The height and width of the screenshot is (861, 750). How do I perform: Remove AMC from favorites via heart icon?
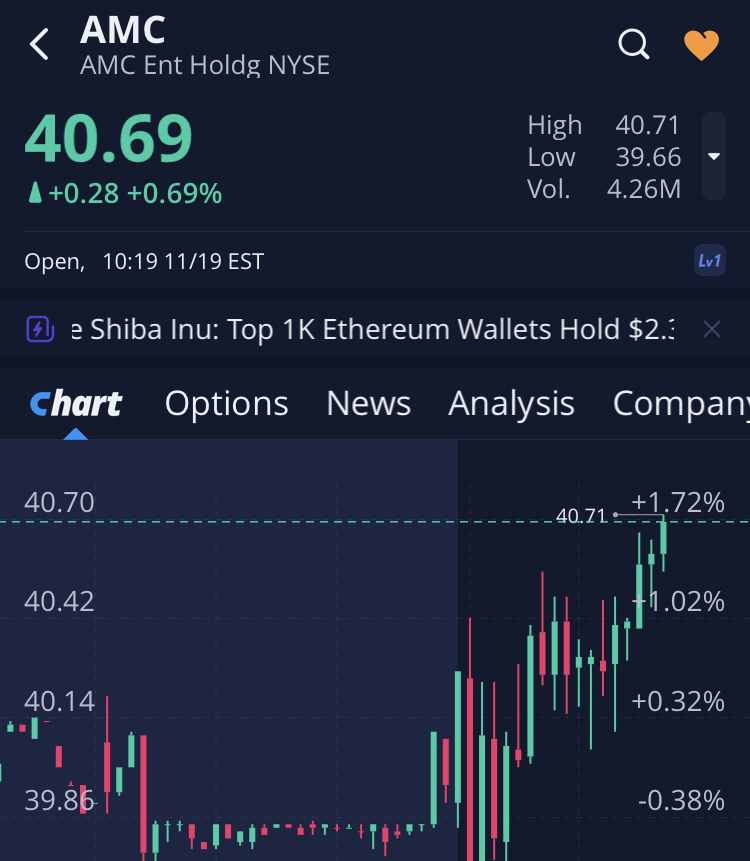click(701, 44)
